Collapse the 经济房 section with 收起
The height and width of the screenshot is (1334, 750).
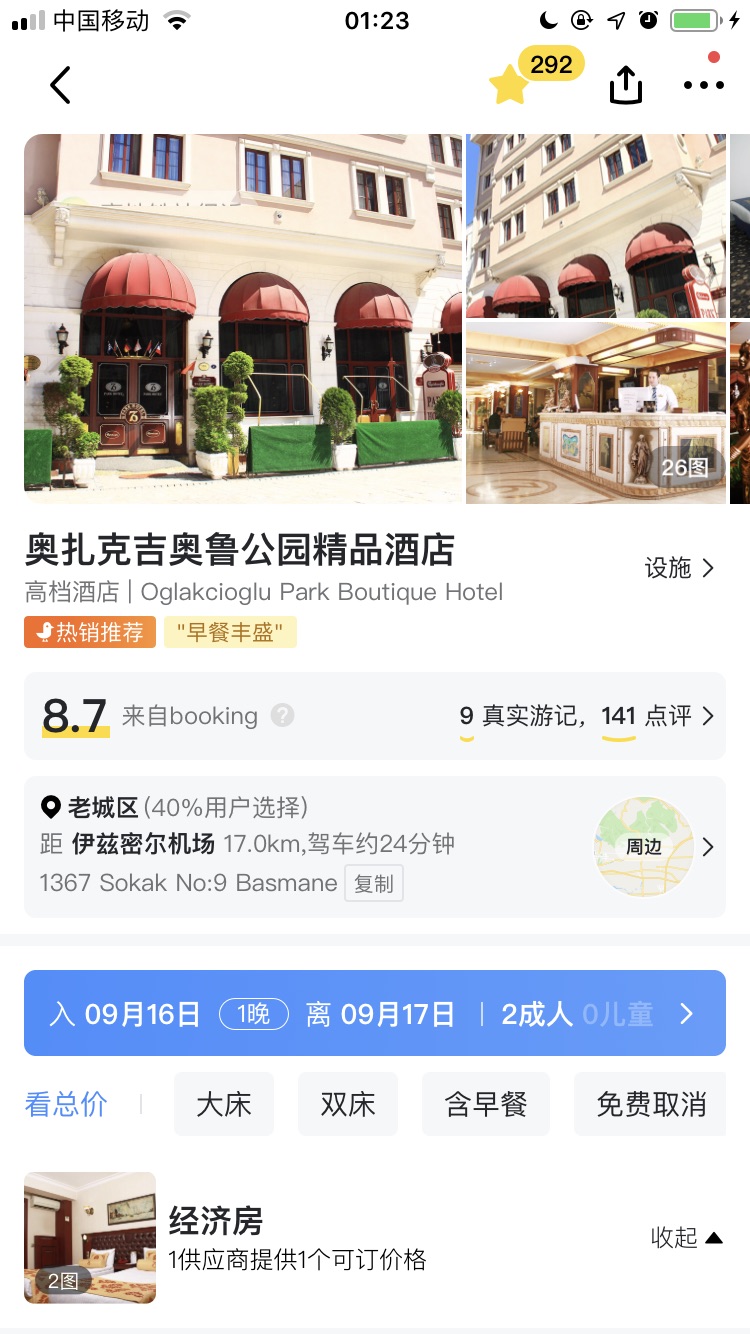[x=686, y=1238]
